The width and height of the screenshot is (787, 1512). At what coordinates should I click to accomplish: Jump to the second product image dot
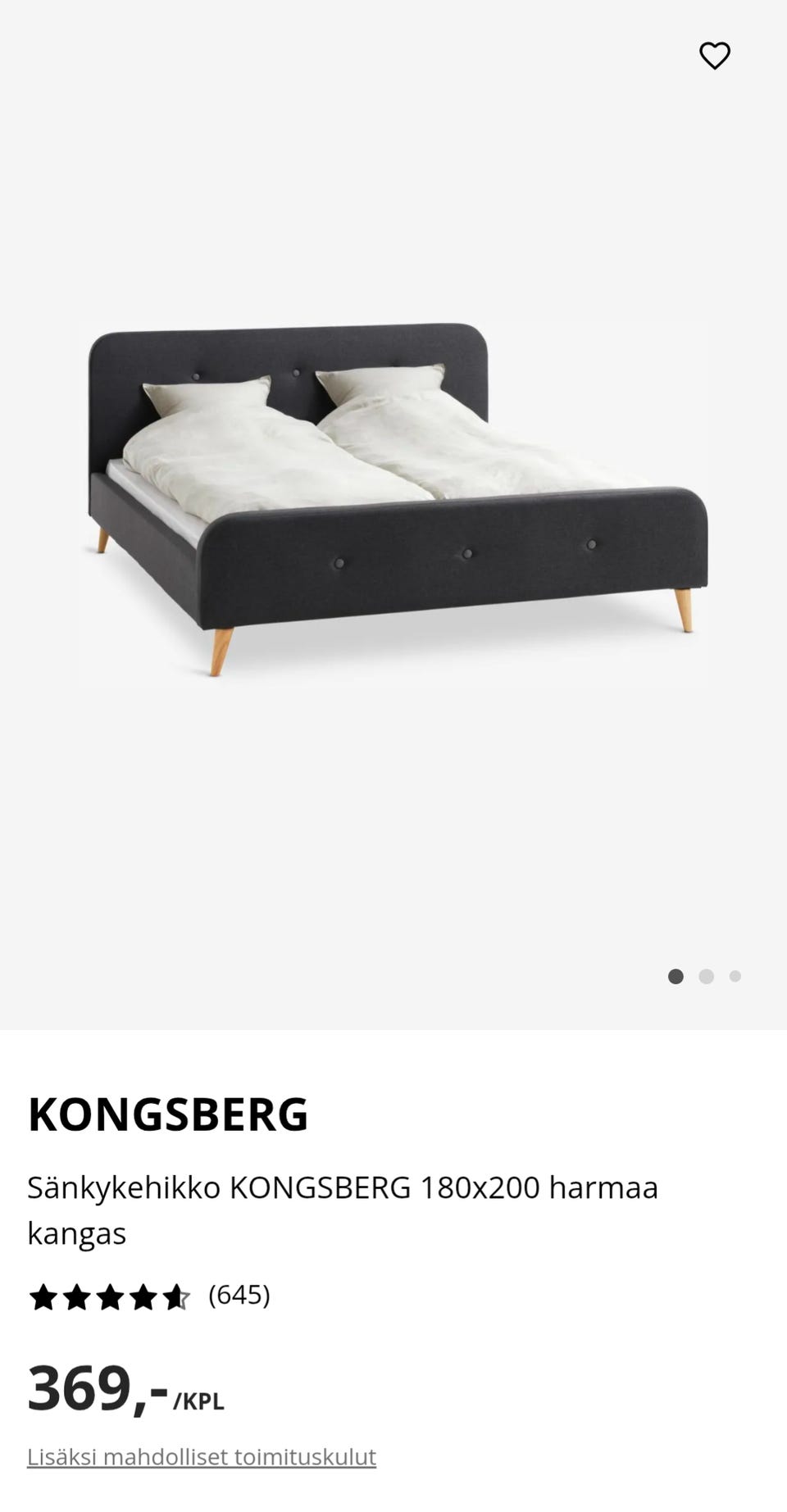(706, 976)
